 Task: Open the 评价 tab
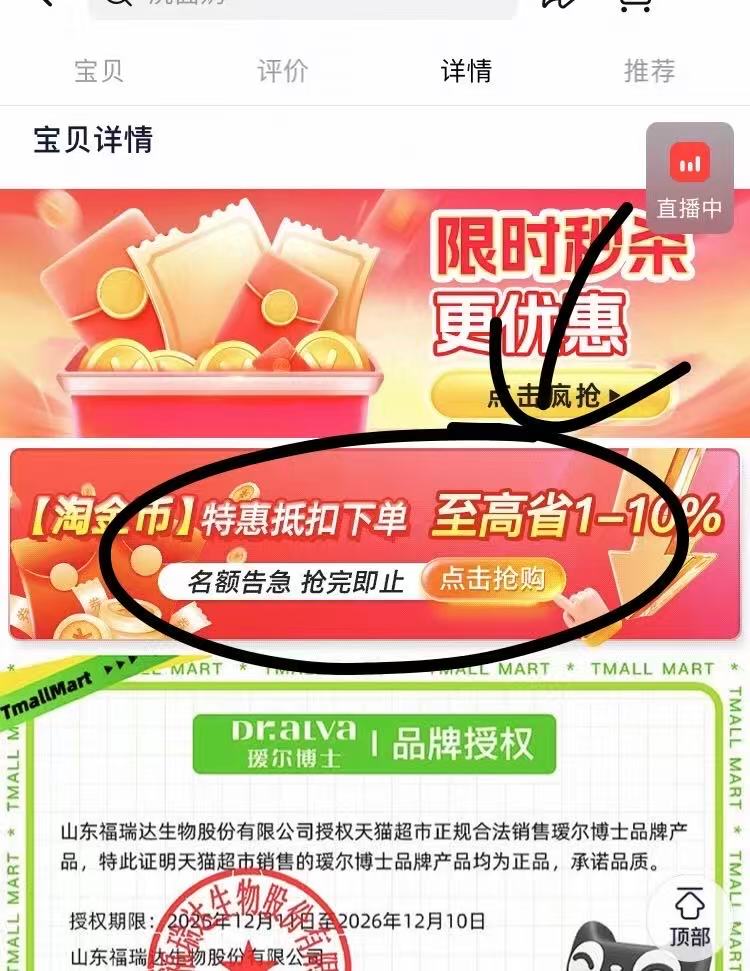point(282,72)
